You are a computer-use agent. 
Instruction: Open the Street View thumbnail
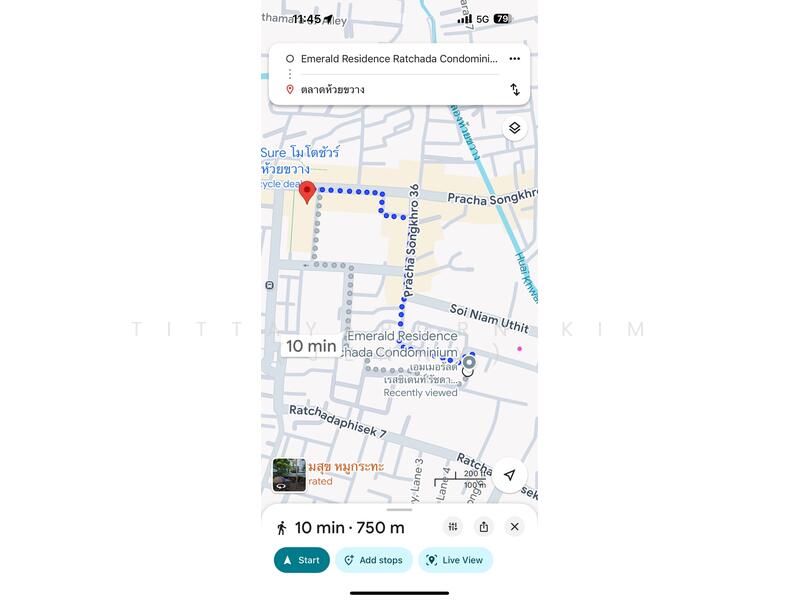[289, 475]
